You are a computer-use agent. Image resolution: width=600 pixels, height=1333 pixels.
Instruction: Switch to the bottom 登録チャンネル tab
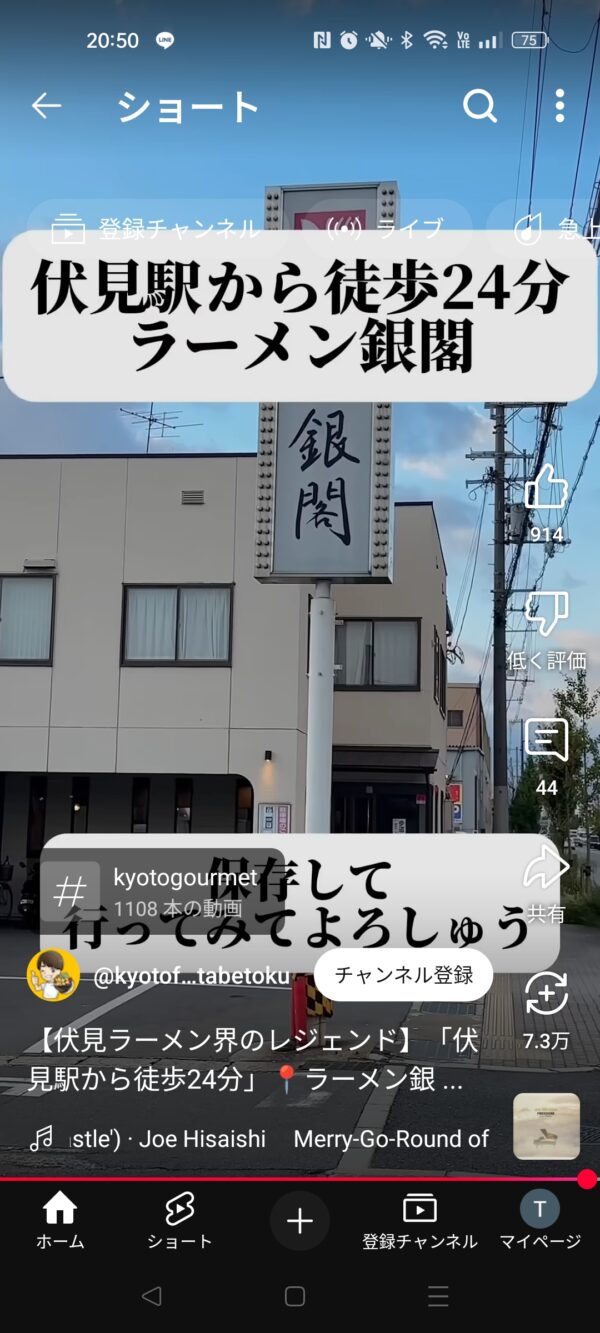(x=420, y=1221)
